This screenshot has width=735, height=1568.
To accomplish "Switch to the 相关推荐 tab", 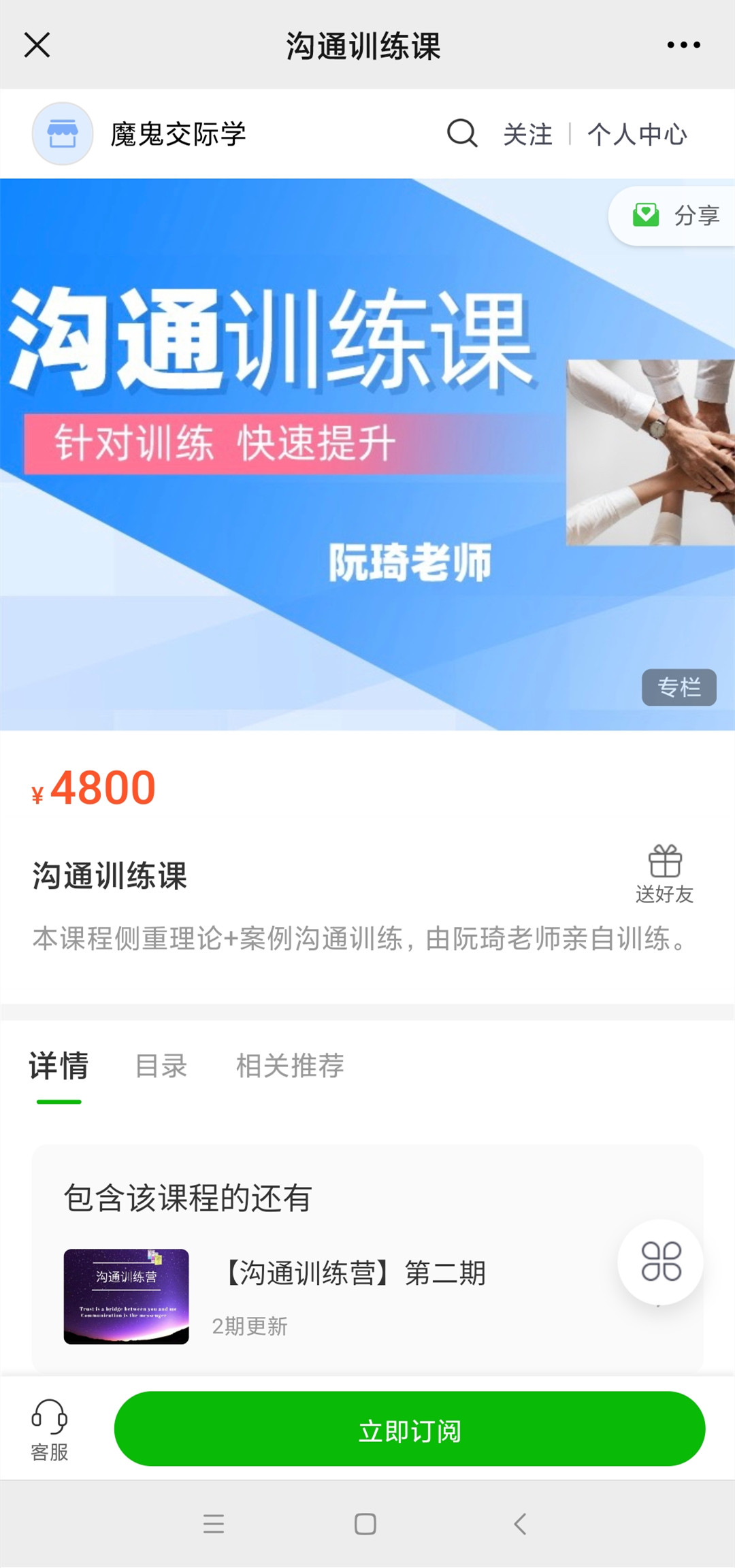I will [x=290, y=1066].
